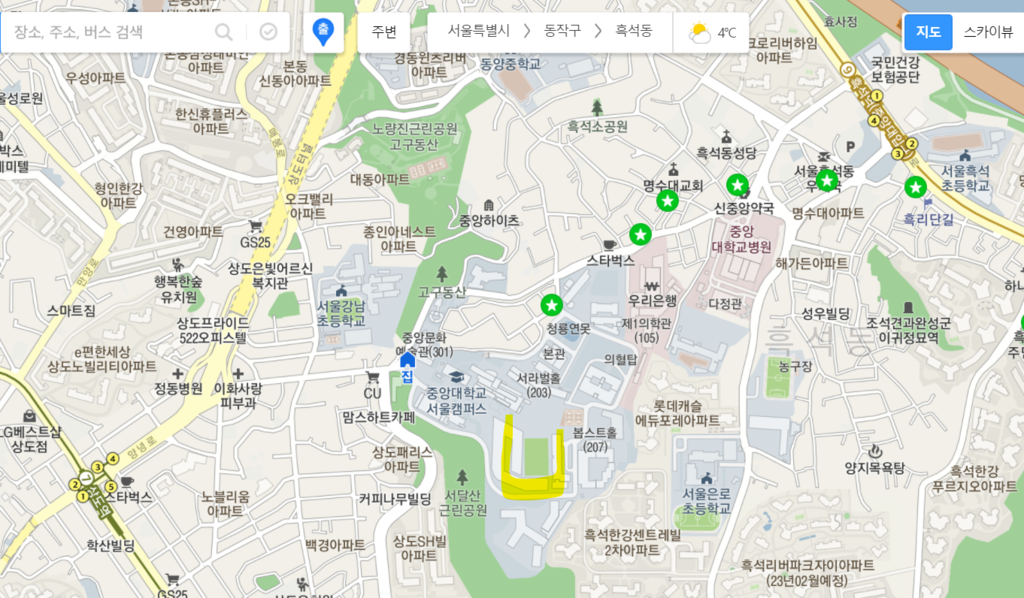Tap the circled checkmark icon beside search
Screen dimensions: 1024x598
click(x=268, y=32)
